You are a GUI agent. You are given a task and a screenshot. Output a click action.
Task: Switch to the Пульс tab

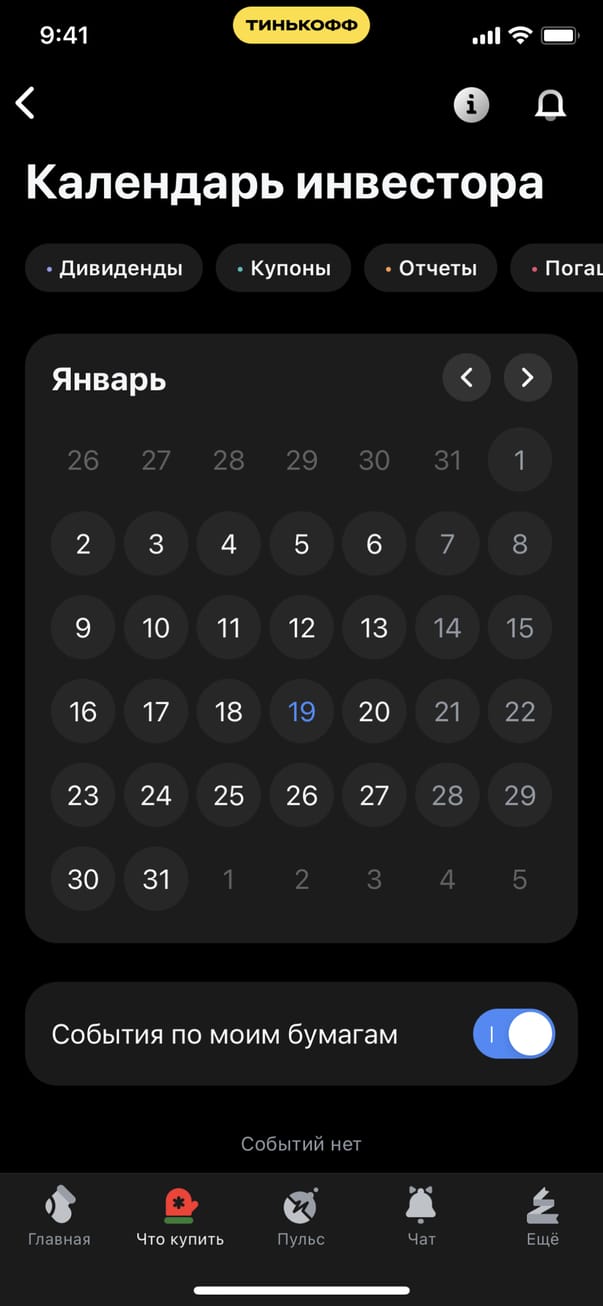click(301, 1216)
